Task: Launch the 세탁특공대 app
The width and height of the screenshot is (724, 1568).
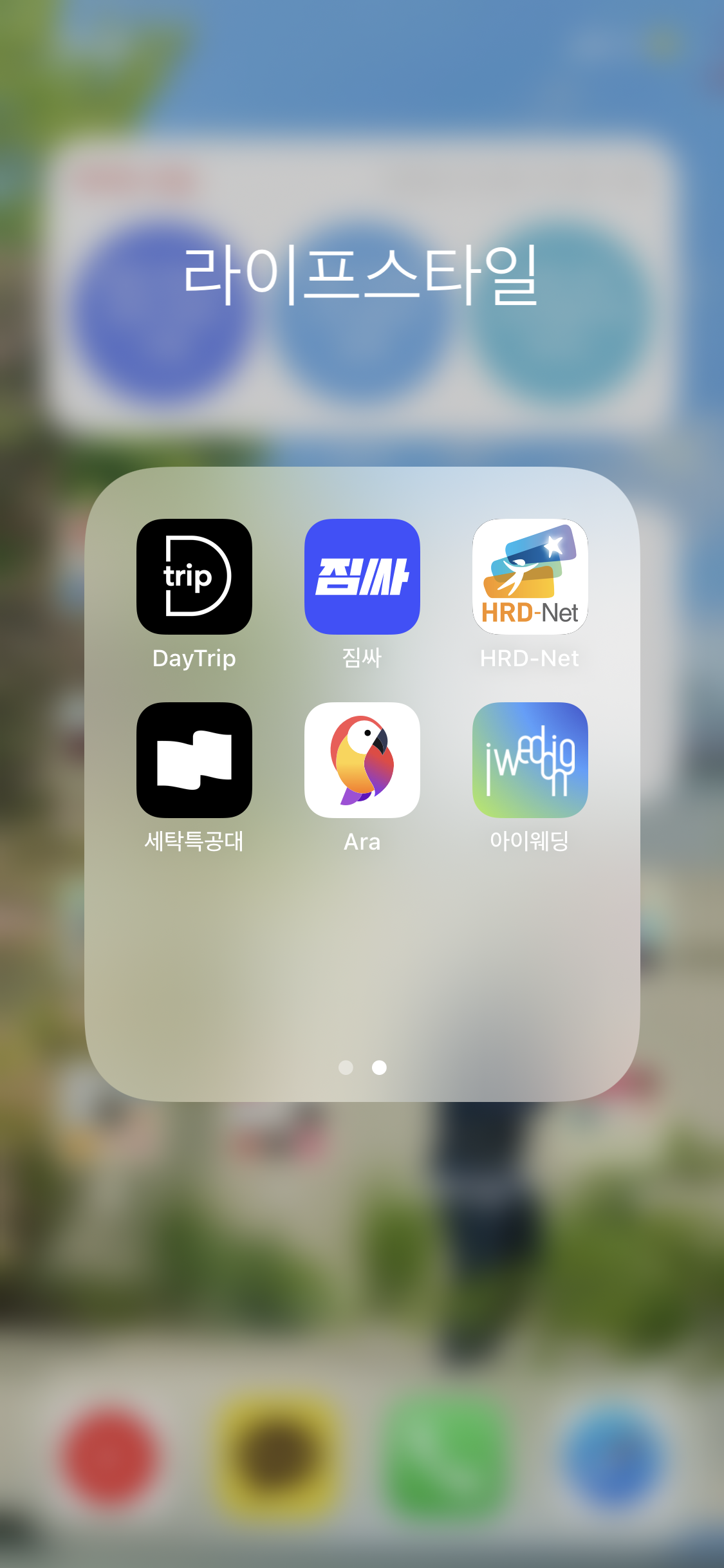Action: (194, 760)
